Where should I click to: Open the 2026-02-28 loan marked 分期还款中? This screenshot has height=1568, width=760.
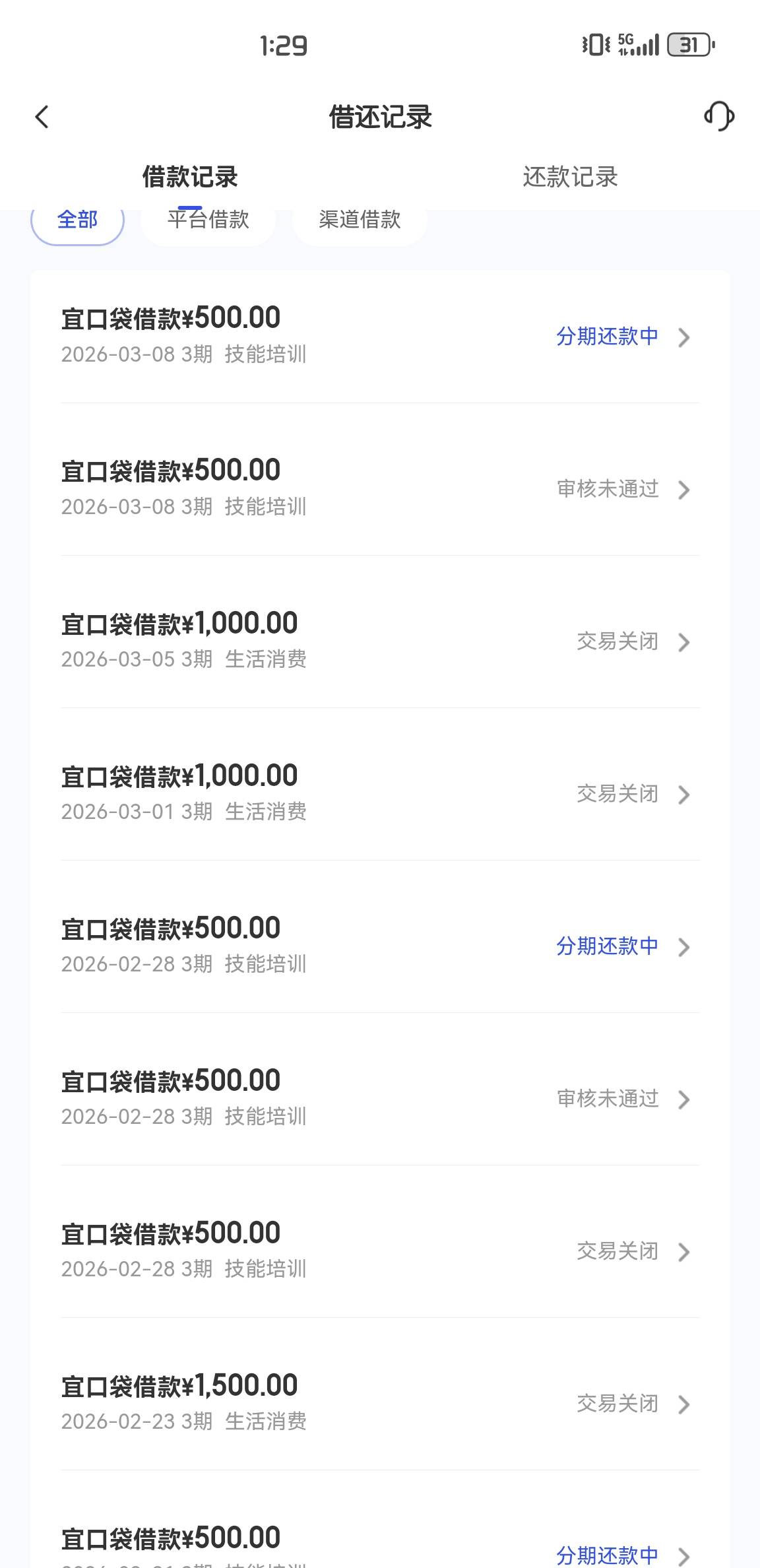point(380,945)
